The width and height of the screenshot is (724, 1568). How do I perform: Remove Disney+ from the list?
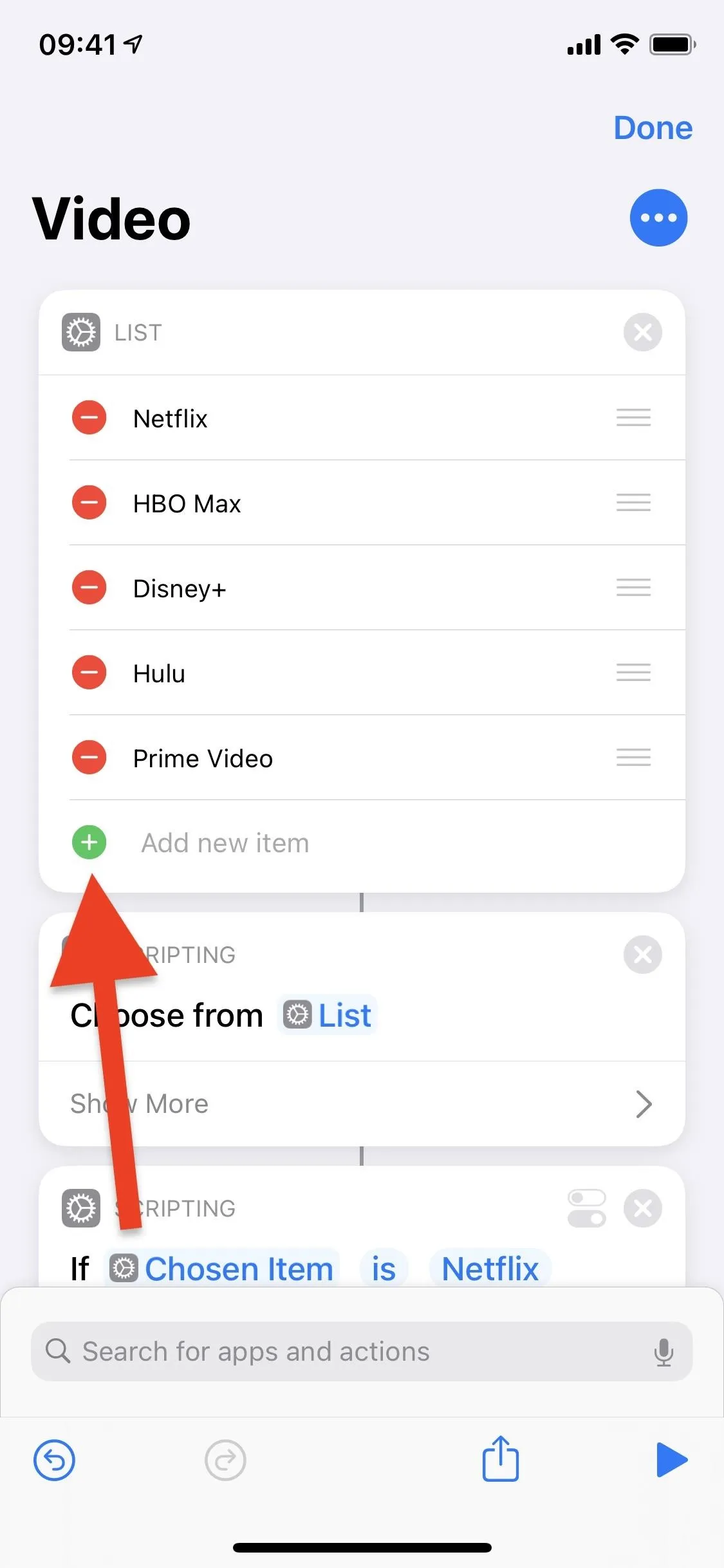pos(89,588)
